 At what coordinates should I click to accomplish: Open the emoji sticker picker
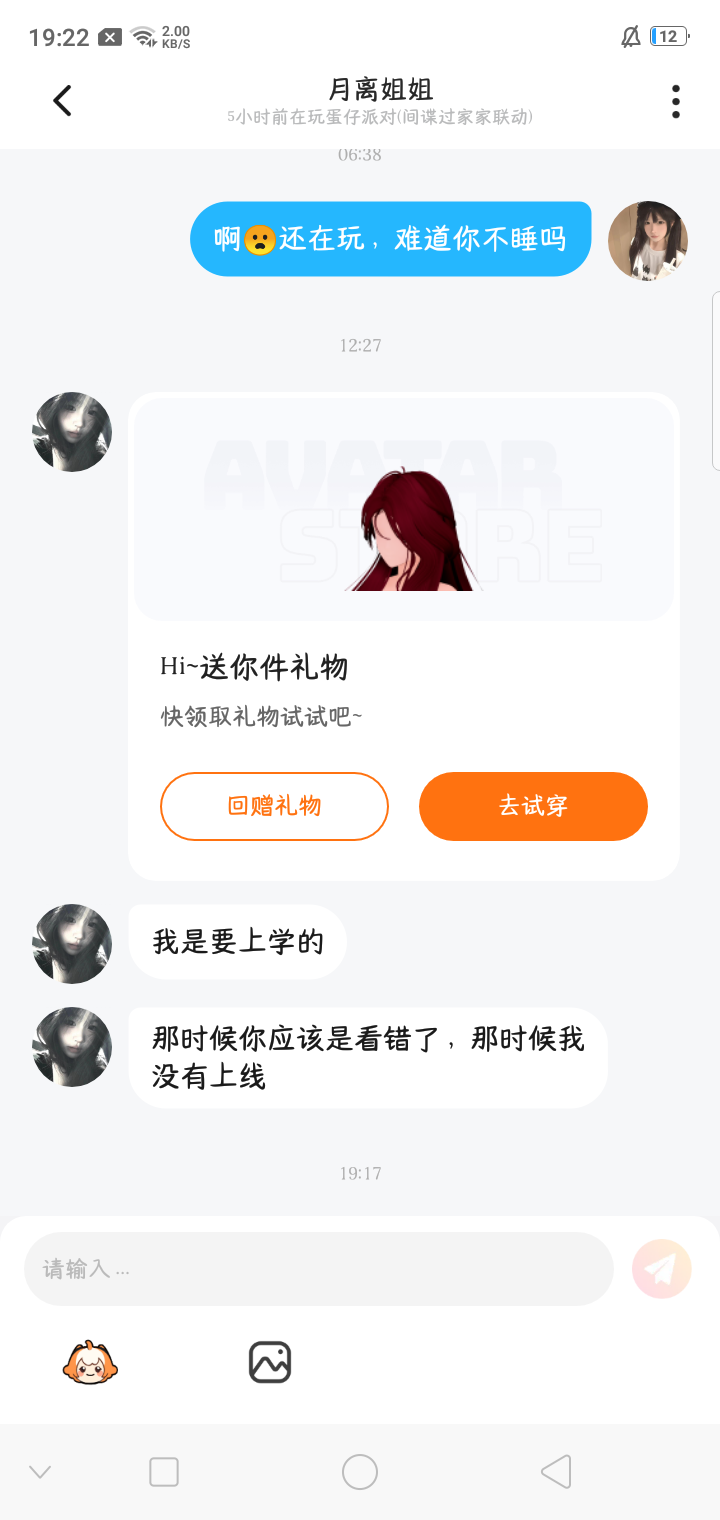[91, 1362]
